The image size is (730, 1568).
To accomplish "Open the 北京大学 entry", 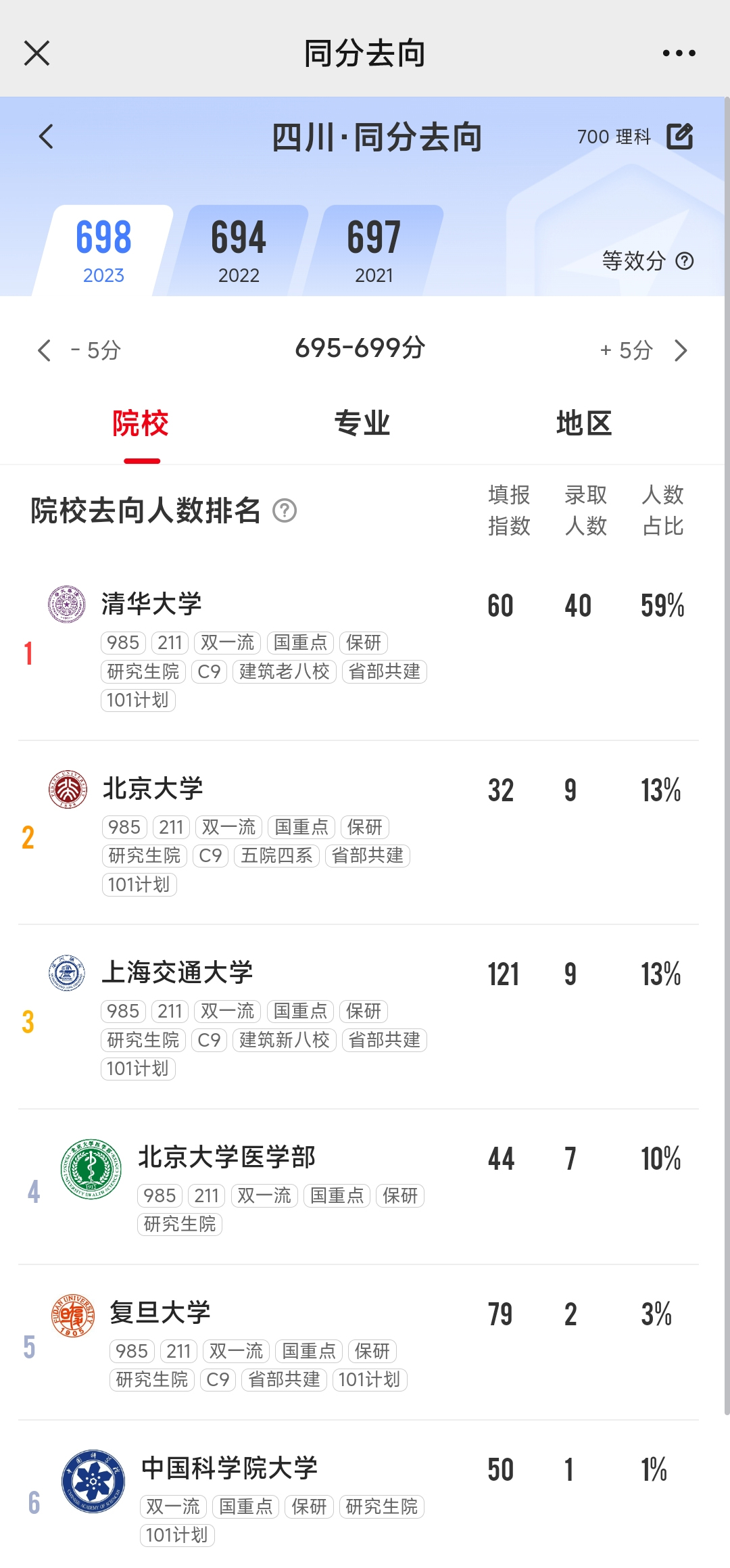I will click(x=358, y=833).
